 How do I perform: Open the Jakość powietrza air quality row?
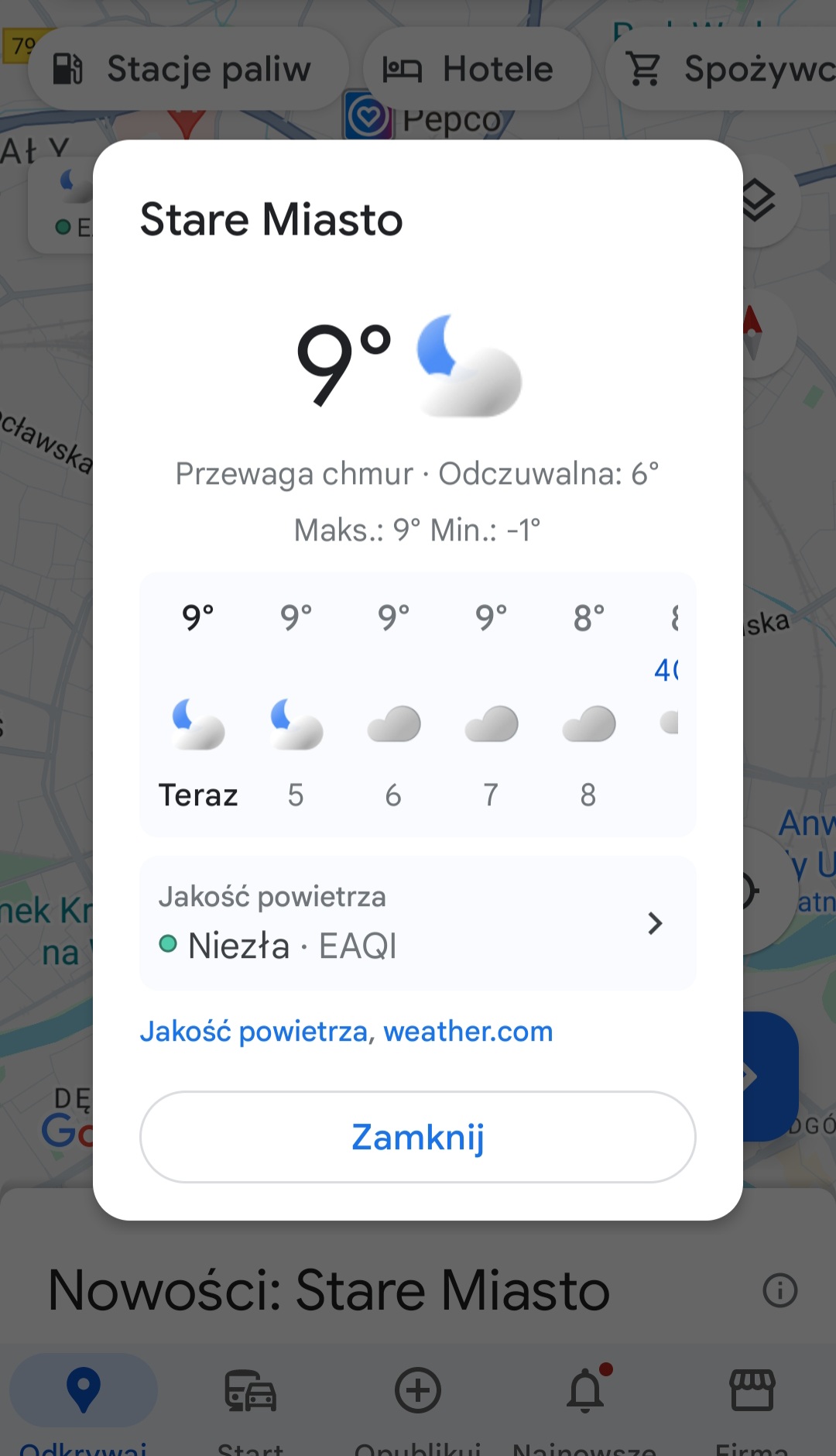pos(418,923)
